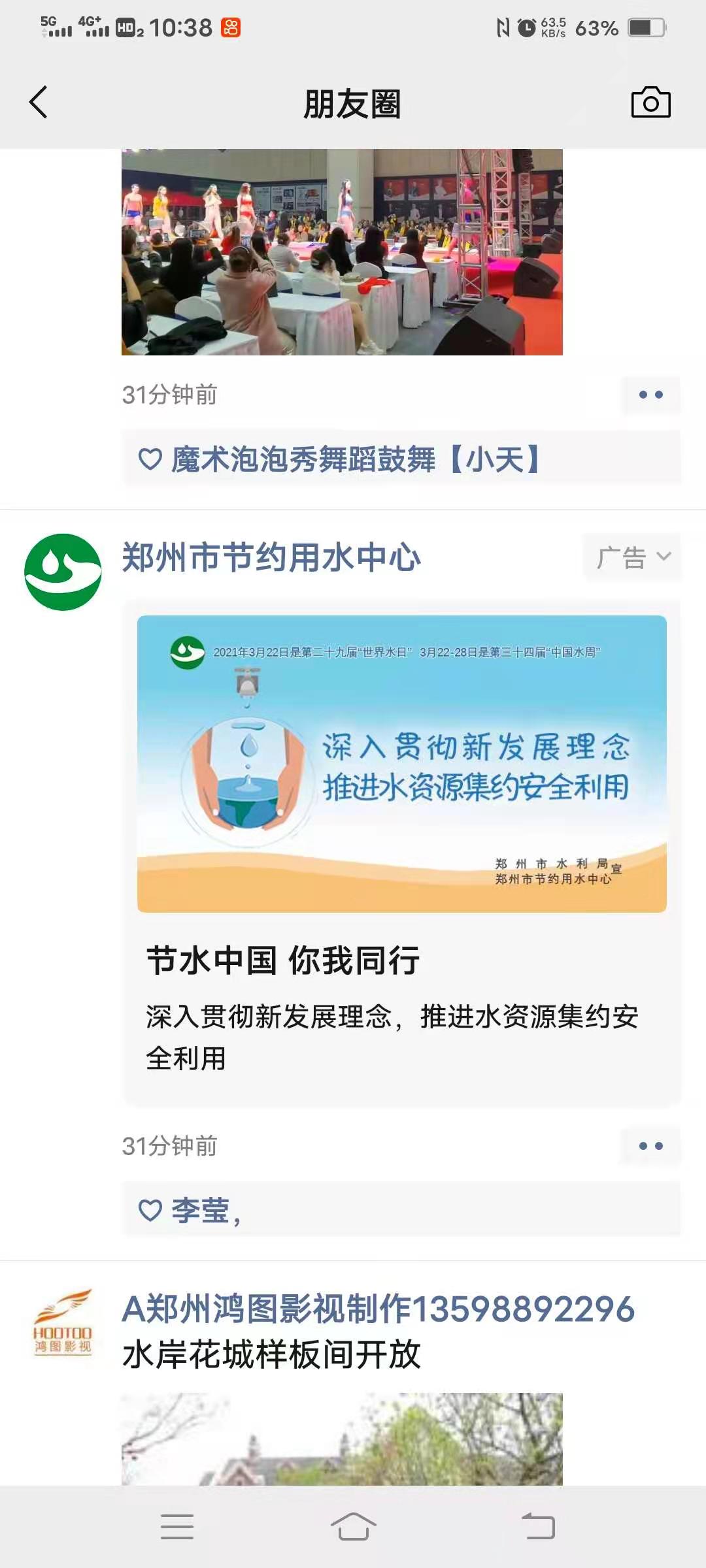
Task: Open the 水岸花城 post photo
Action: [342, 1439]
